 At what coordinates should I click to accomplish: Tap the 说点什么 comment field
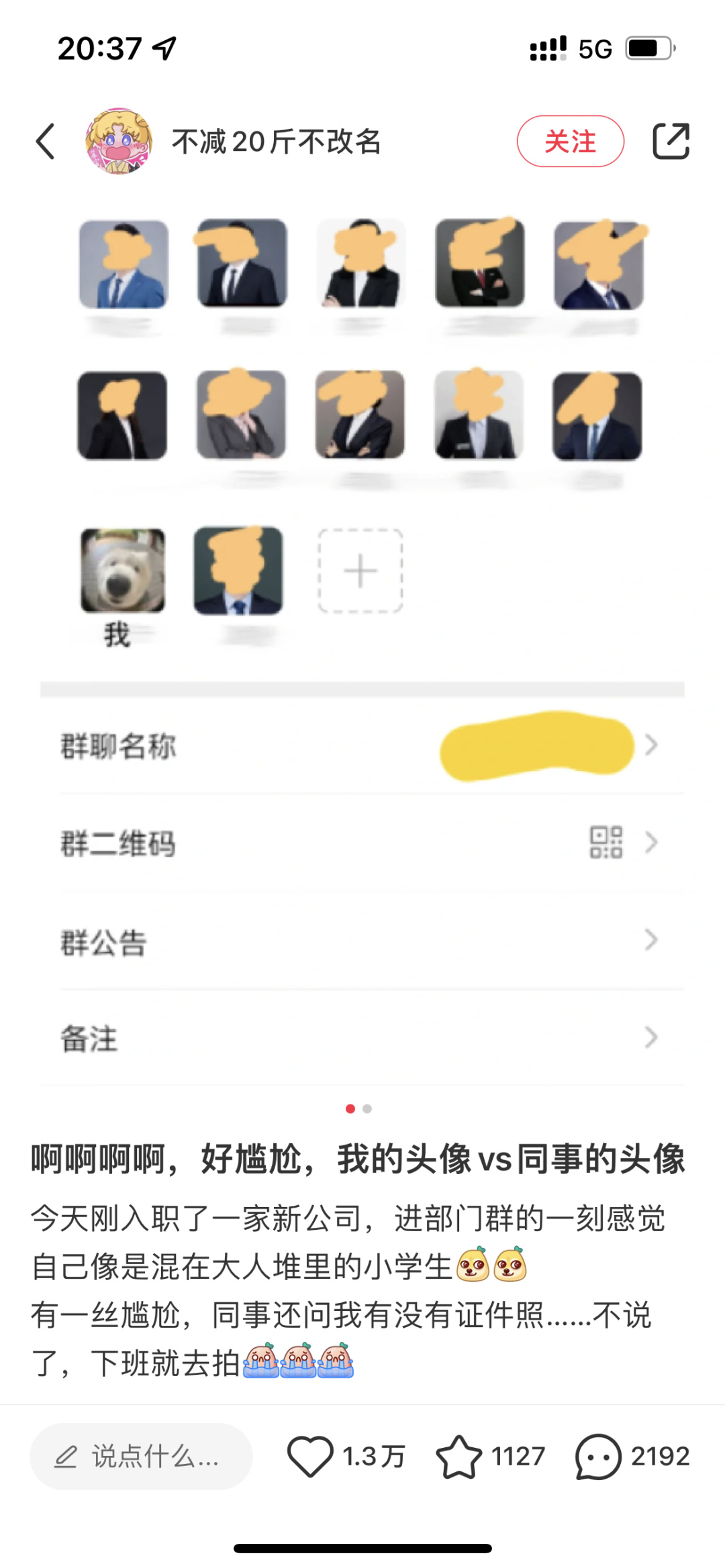click(141, 1457)
